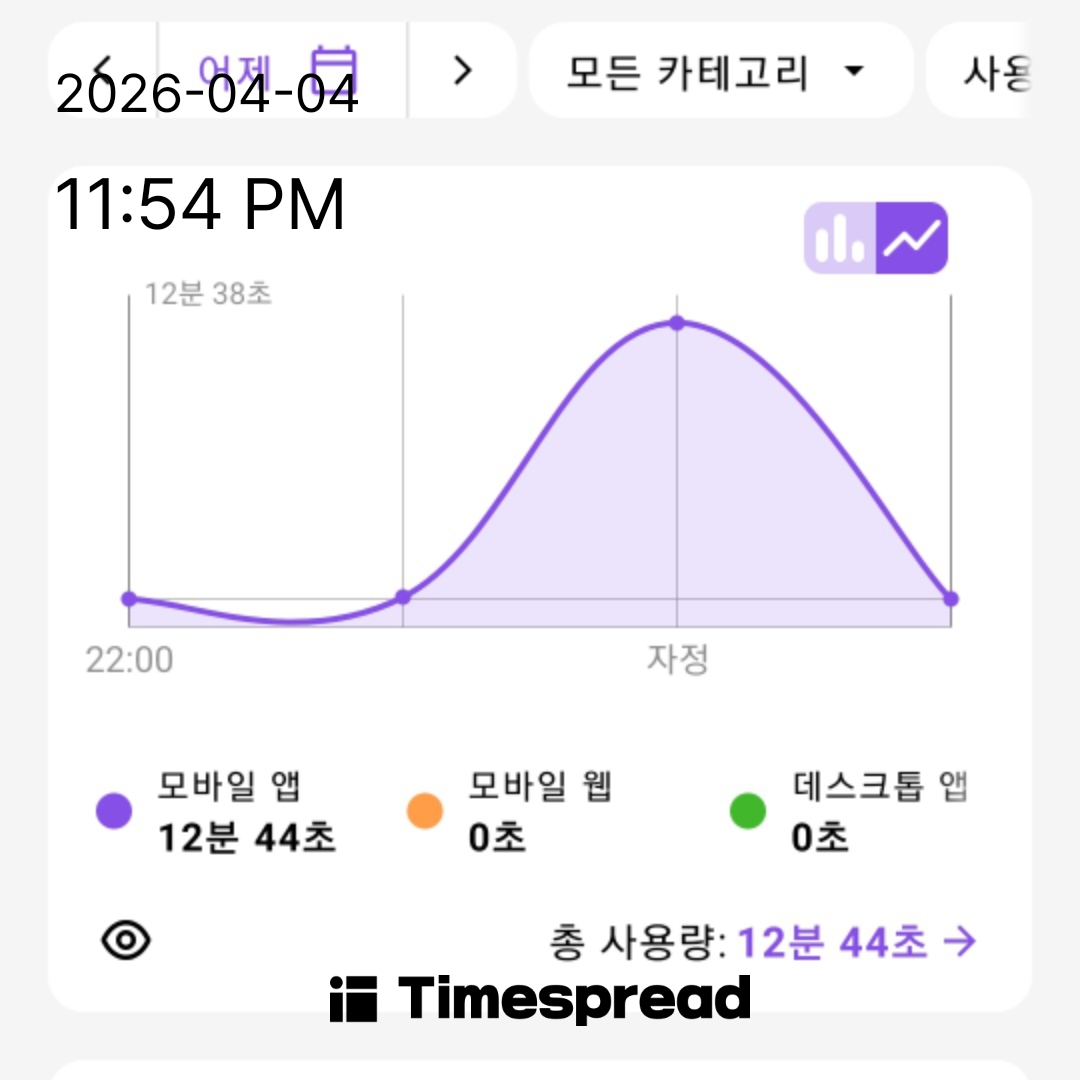Go back to the previous day
Image resolution: width=1080 pixels, height=1080 pixels.
103,70
